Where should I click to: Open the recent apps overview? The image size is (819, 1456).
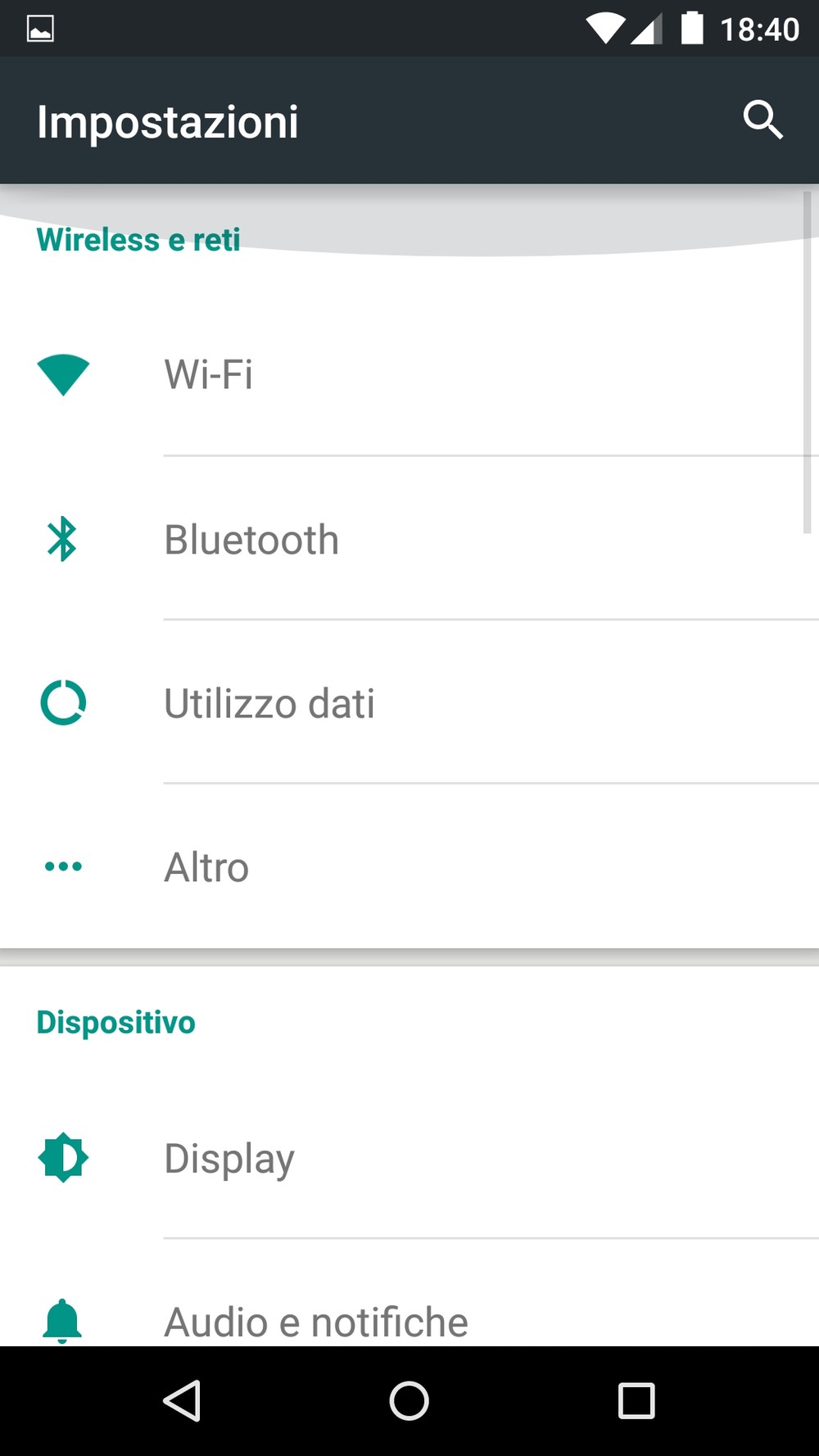click(636, 1400)
